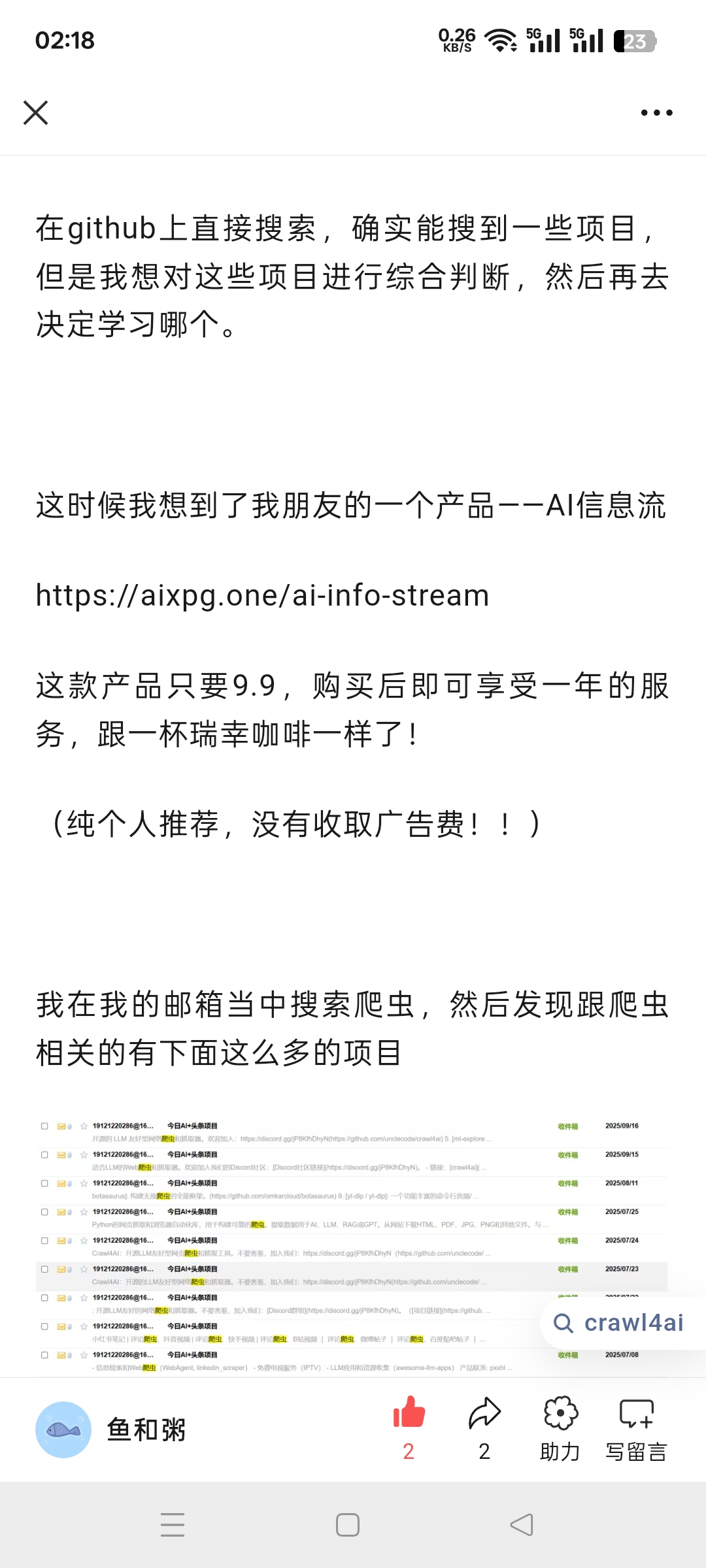Check the checkbox on the 2025/09/16 email row
Screen dimensions: 706x1568
[x=44, y=1124]
